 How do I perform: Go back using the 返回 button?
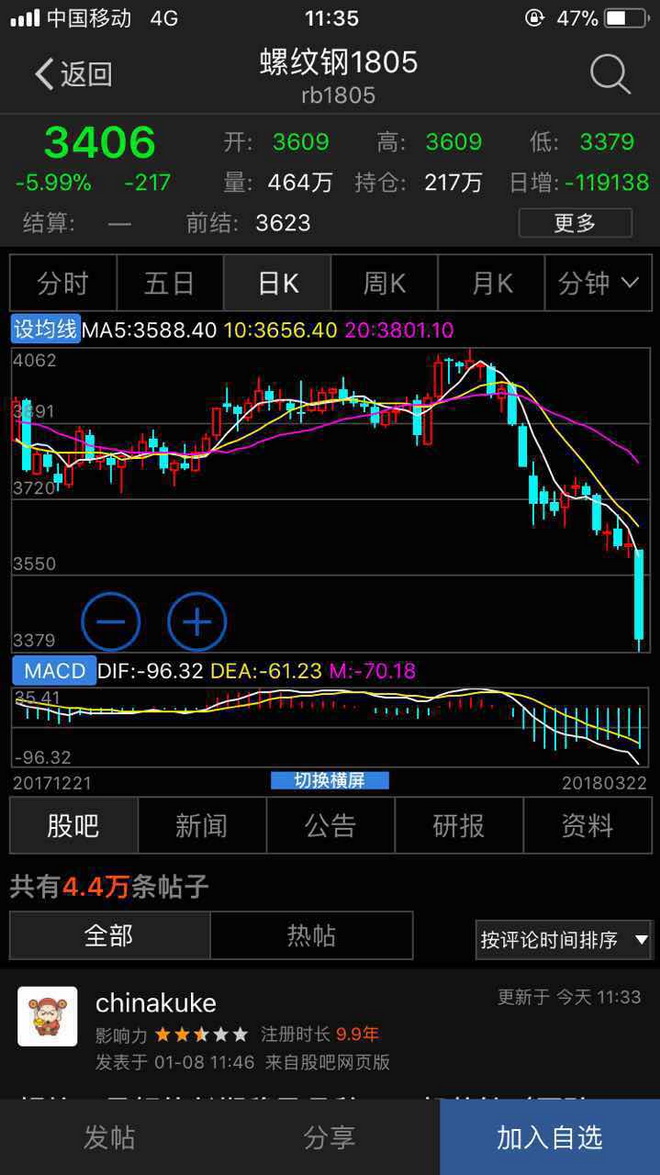pos(74,74)
